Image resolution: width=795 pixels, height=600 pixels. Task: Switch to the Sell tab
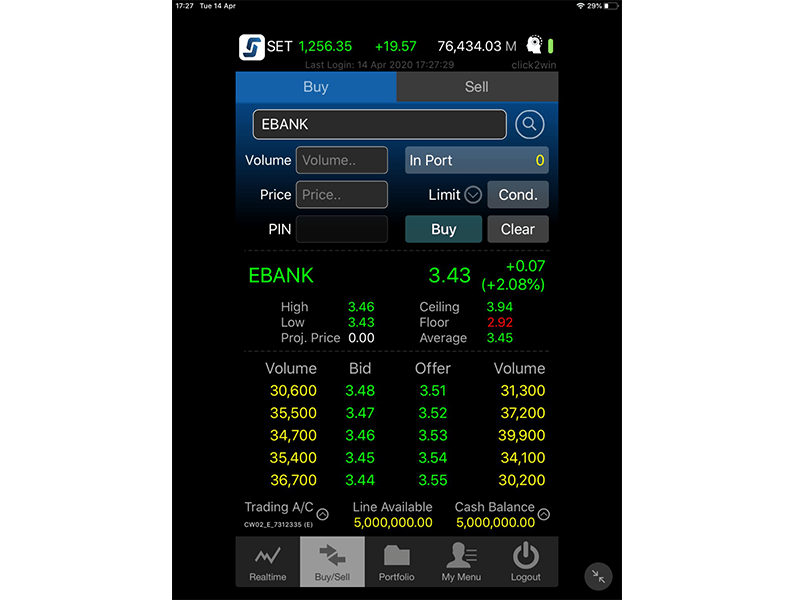tap(477, 87)
